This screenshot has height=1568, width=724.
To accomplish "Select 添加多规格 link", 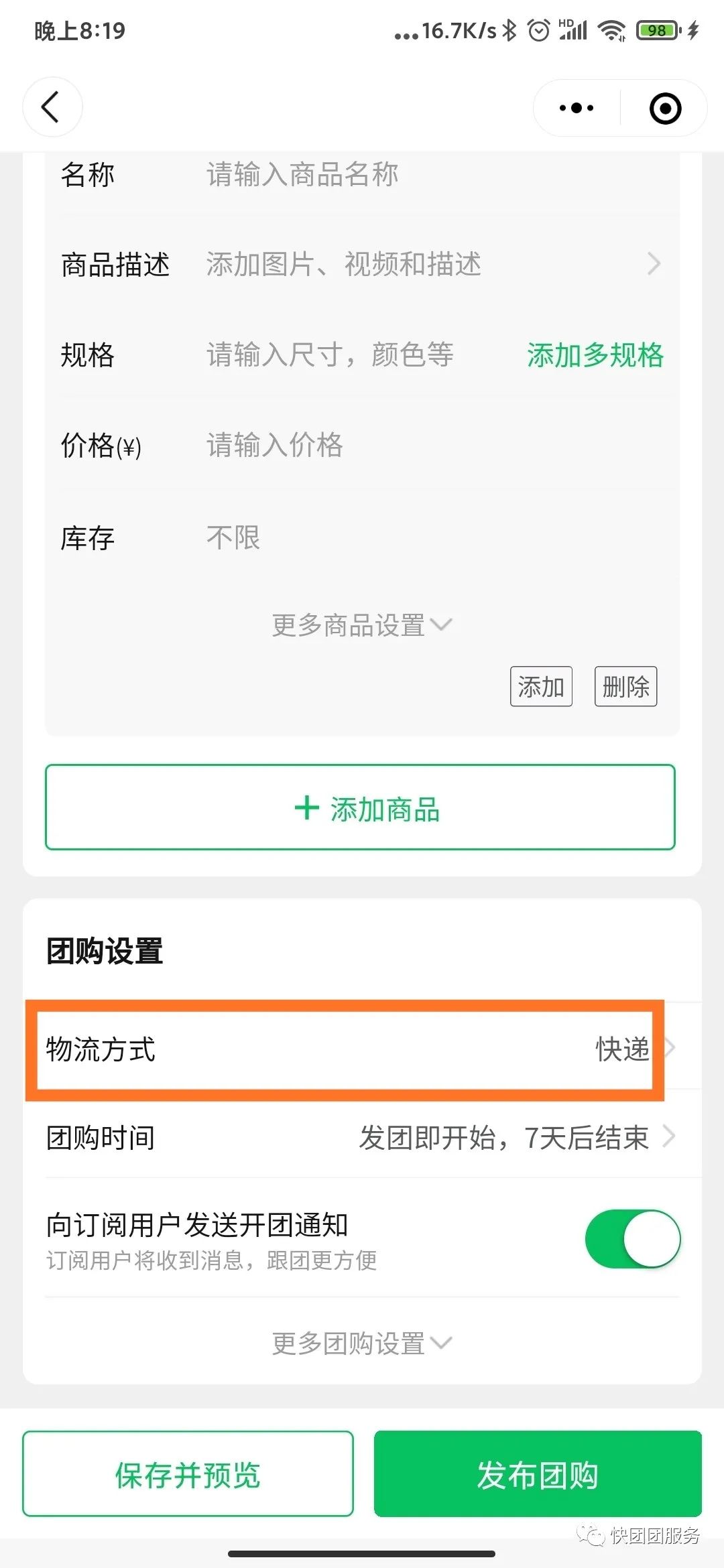I will point(595,355).
